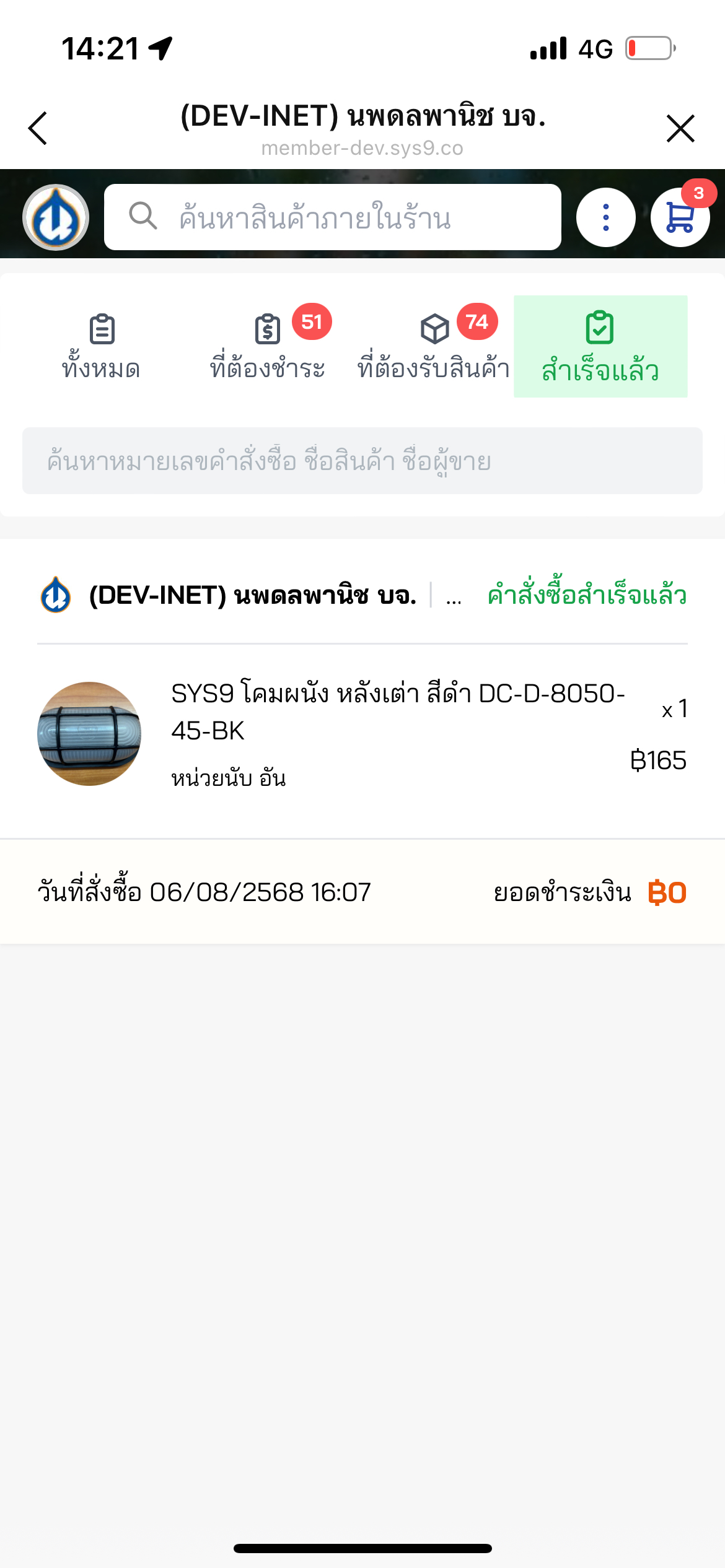Switch to the ทั้งหมด orders tab
This screenshot has height=1568, width=725.
coord(102,347)
